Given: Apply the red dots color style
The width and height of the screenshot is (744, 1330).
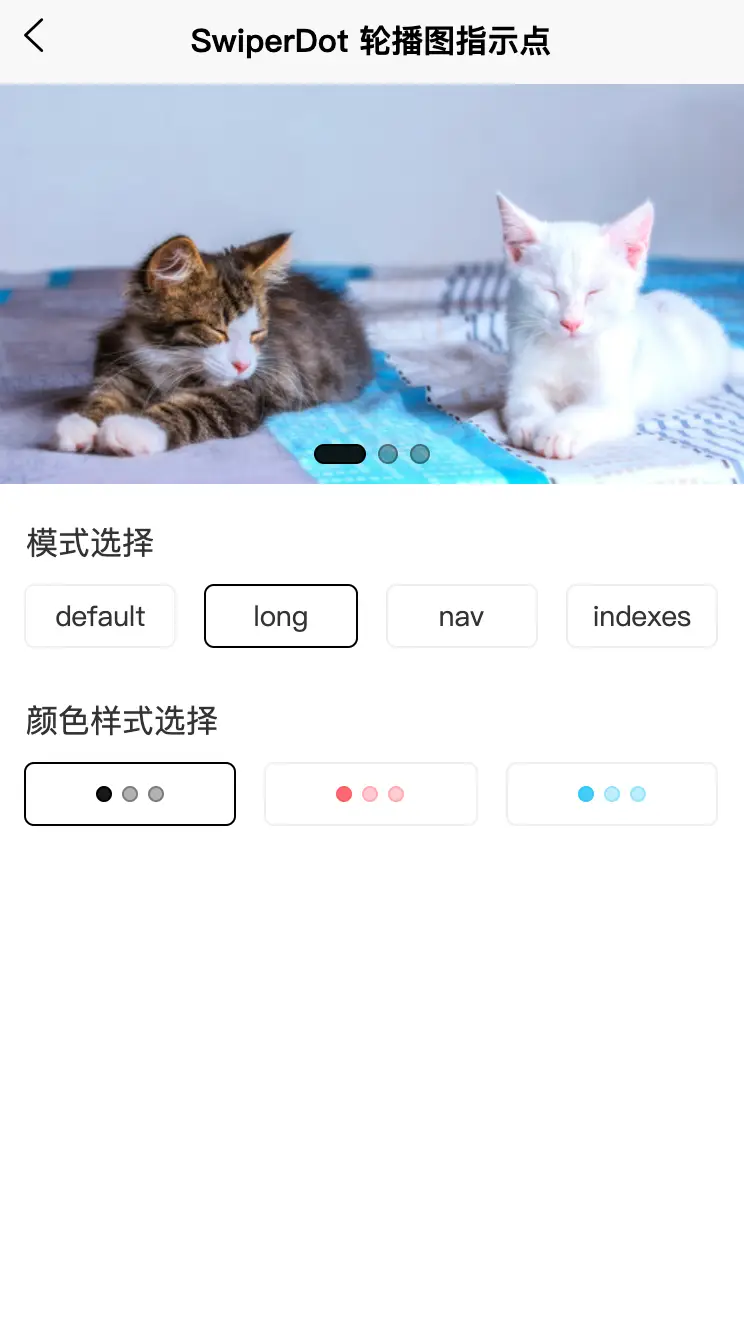Looking at the screenshot, I should click(370, 794).
